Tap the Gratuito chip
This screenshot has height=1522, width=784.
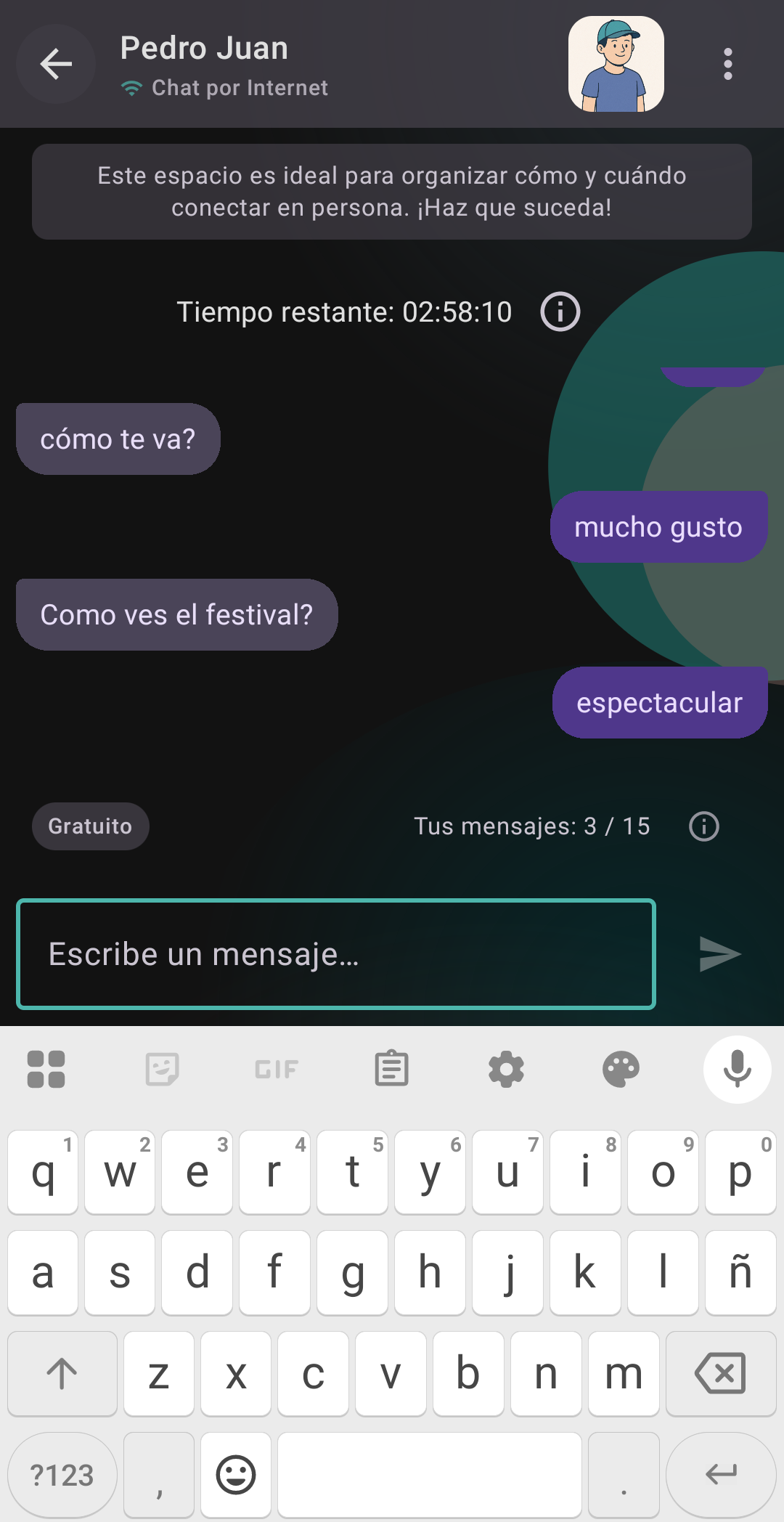pyautogui.click(x=90, y=826)
